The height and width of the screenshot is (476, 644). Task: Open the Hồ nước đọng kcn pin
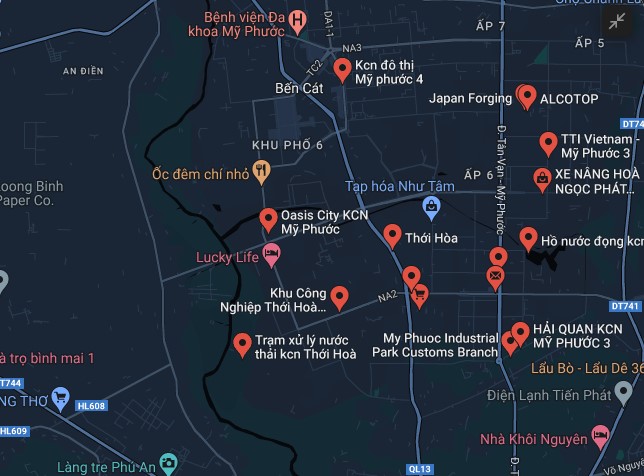tap(528, 237)
